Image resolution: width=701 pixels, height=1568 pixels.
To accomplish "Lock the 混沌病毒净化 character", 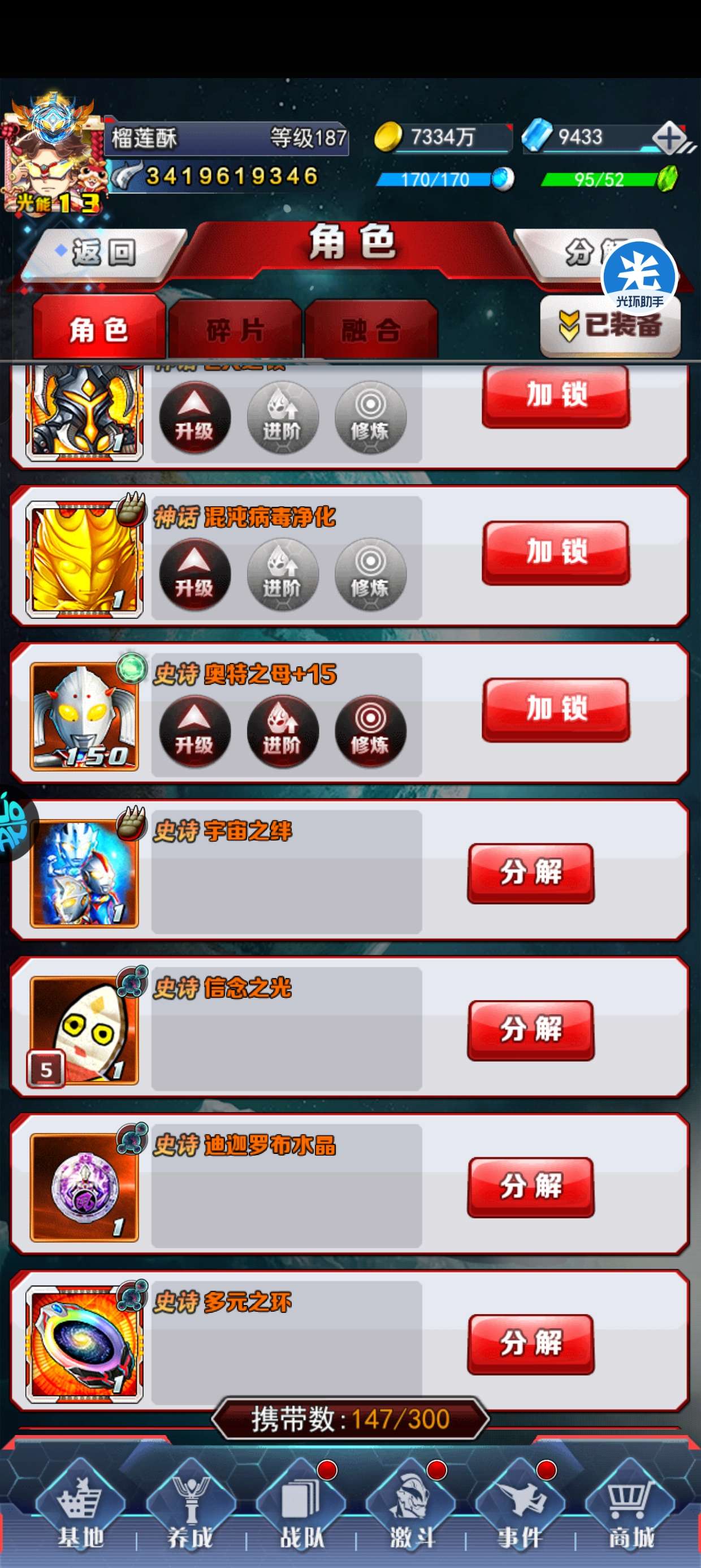I will click(x=556, y=552).
